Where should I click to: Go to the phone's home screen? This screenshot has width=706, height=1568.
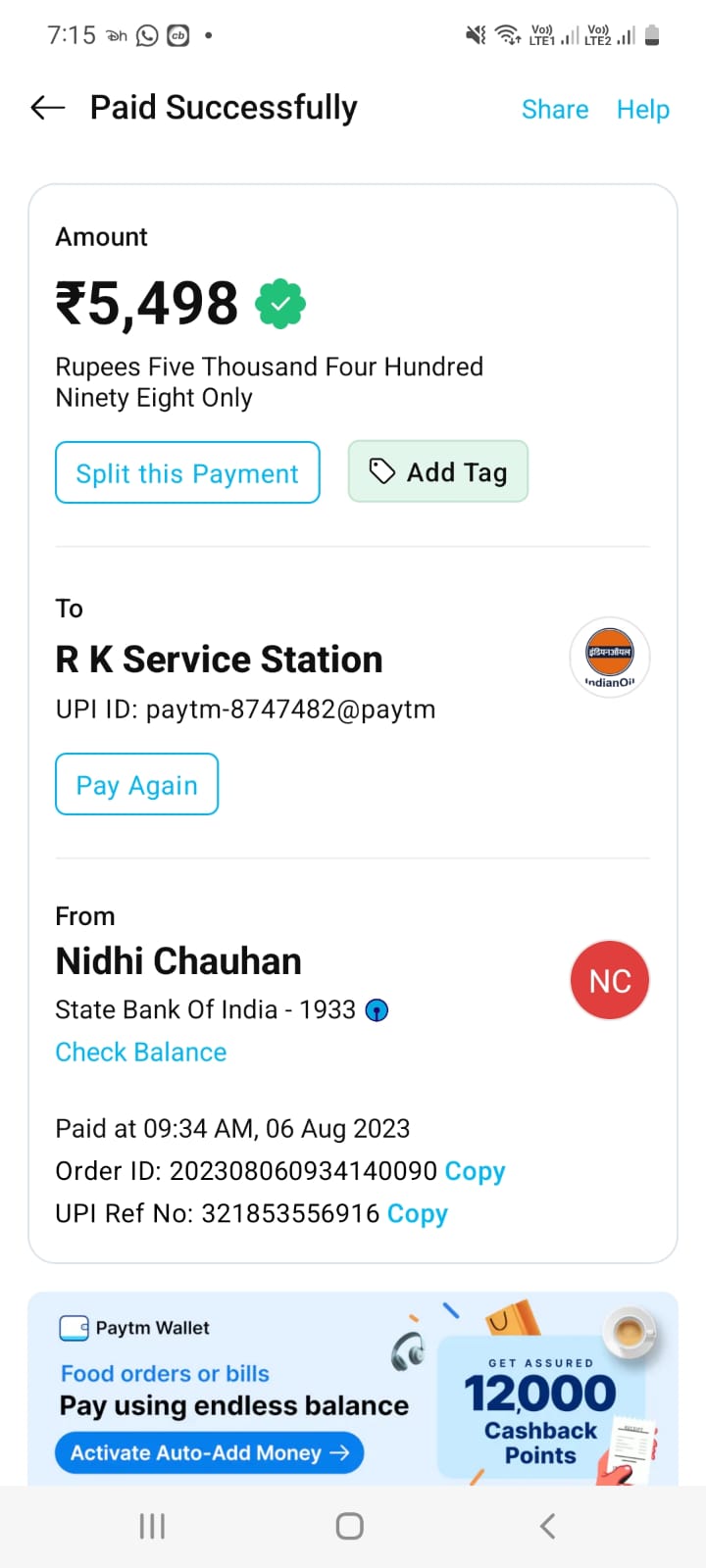point(350,1526)
